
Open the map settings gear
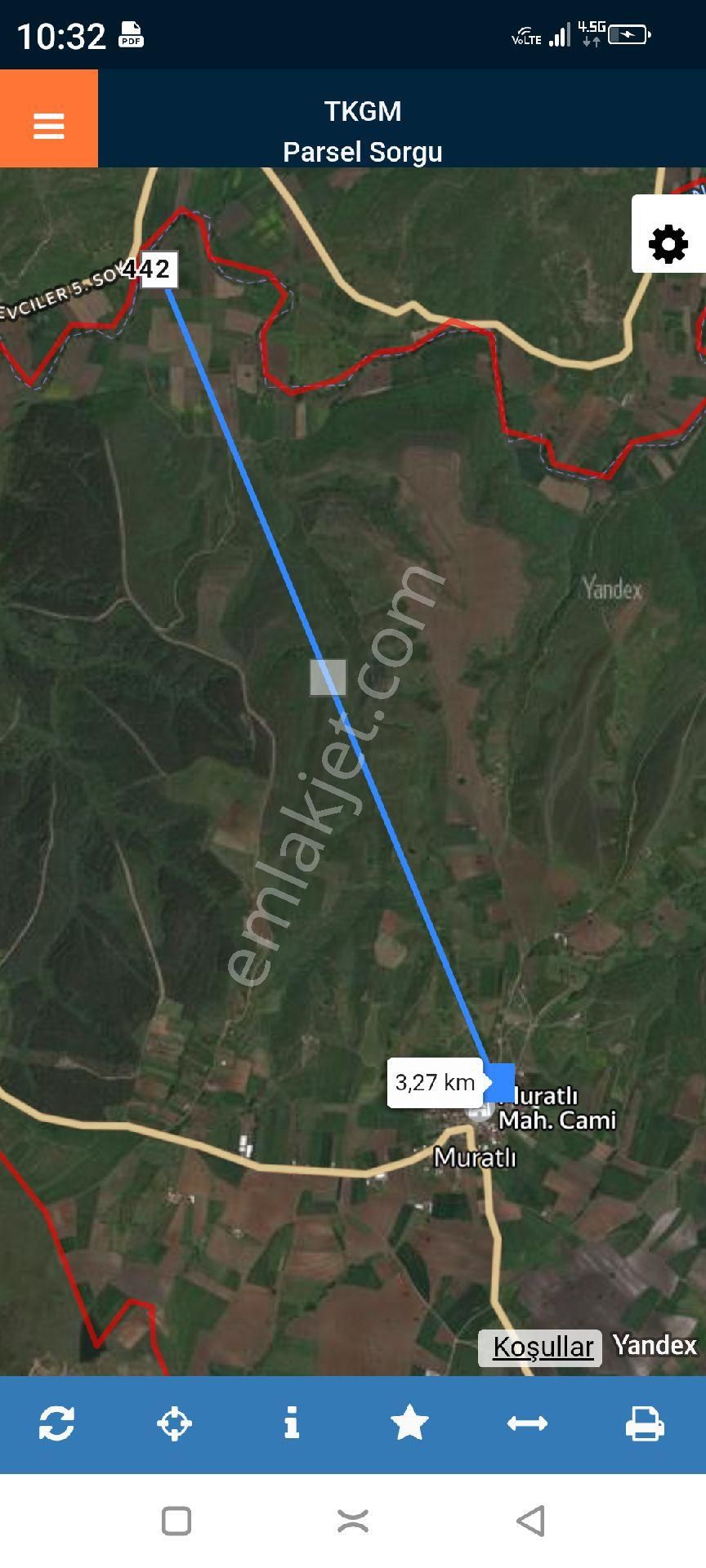pyautogui.click(x=668, y=244)
